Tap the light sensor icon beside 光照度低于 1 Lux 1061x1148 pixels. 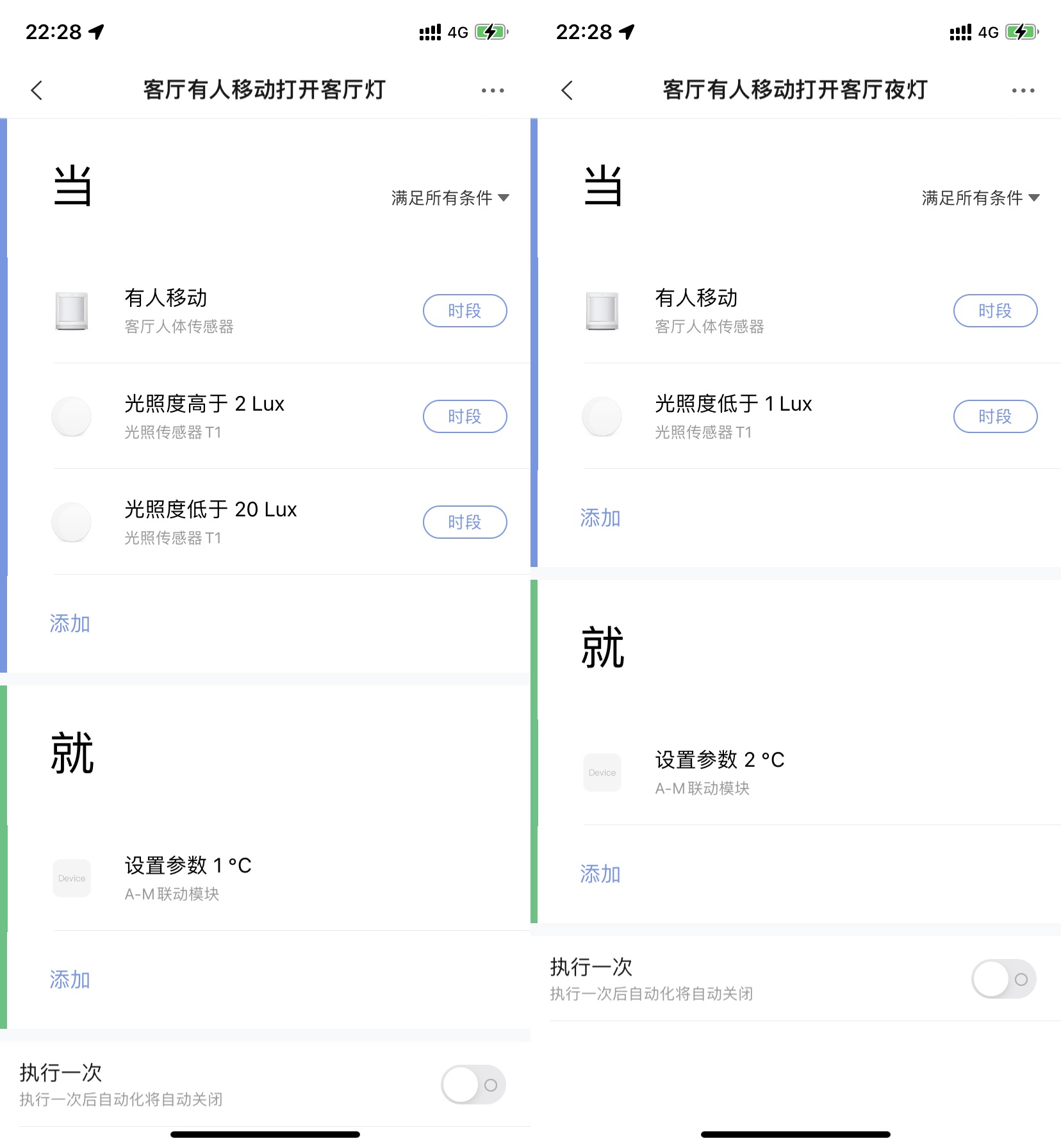[x=602, y=416]
